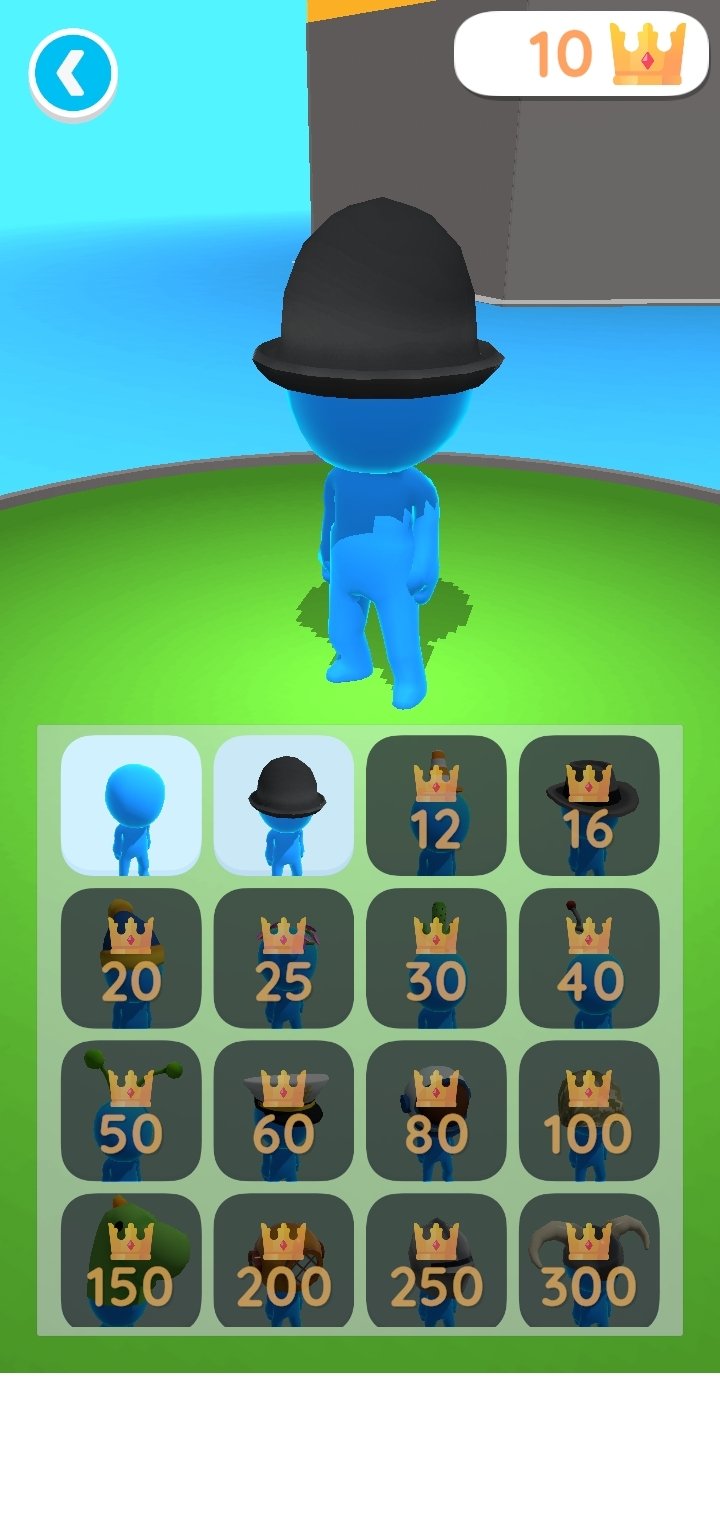The width and height of the screenshot is (720, 1520).
Task: Pick the 50-crown antenna hat
Action: coord(131,1111)
